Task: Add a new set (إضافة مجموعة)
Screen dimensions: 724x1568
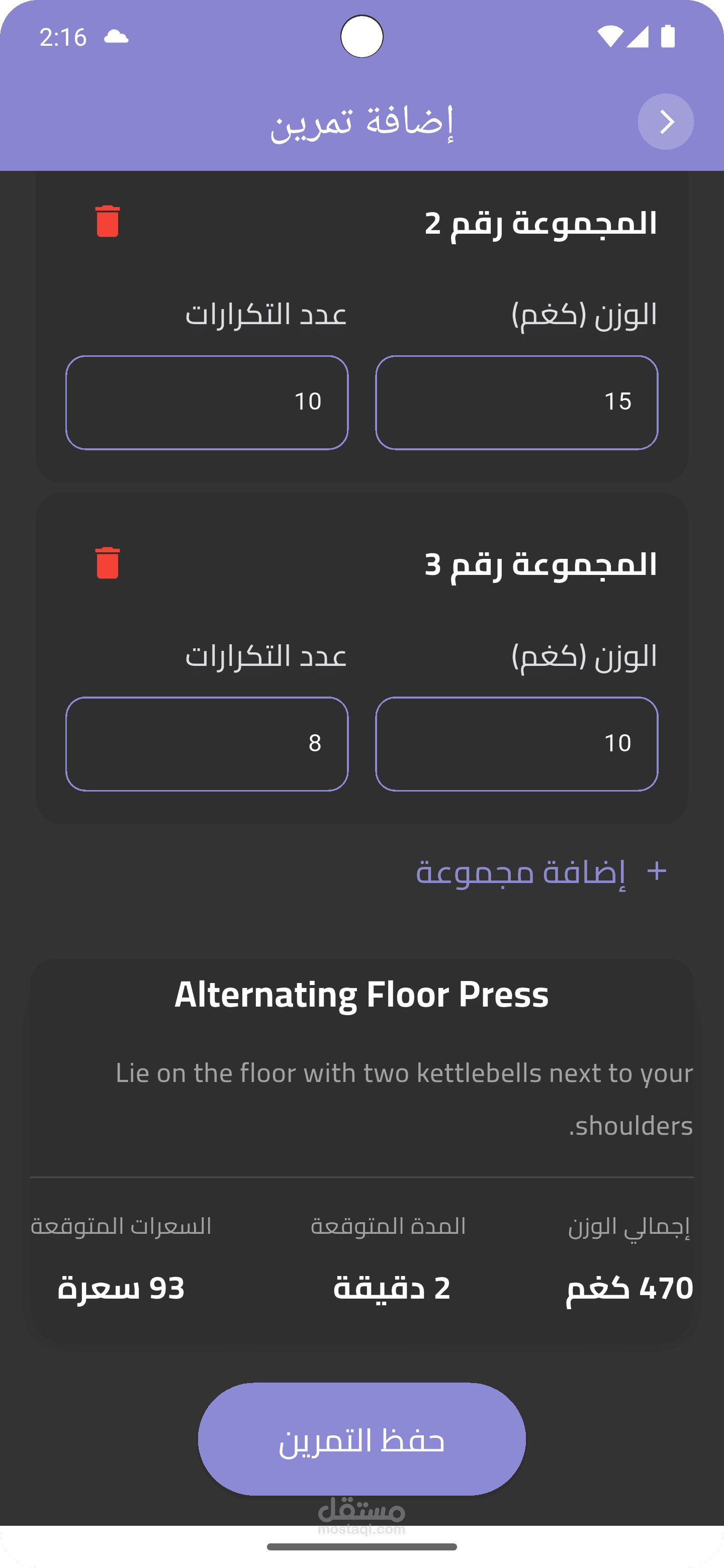Action: [541, 872]
